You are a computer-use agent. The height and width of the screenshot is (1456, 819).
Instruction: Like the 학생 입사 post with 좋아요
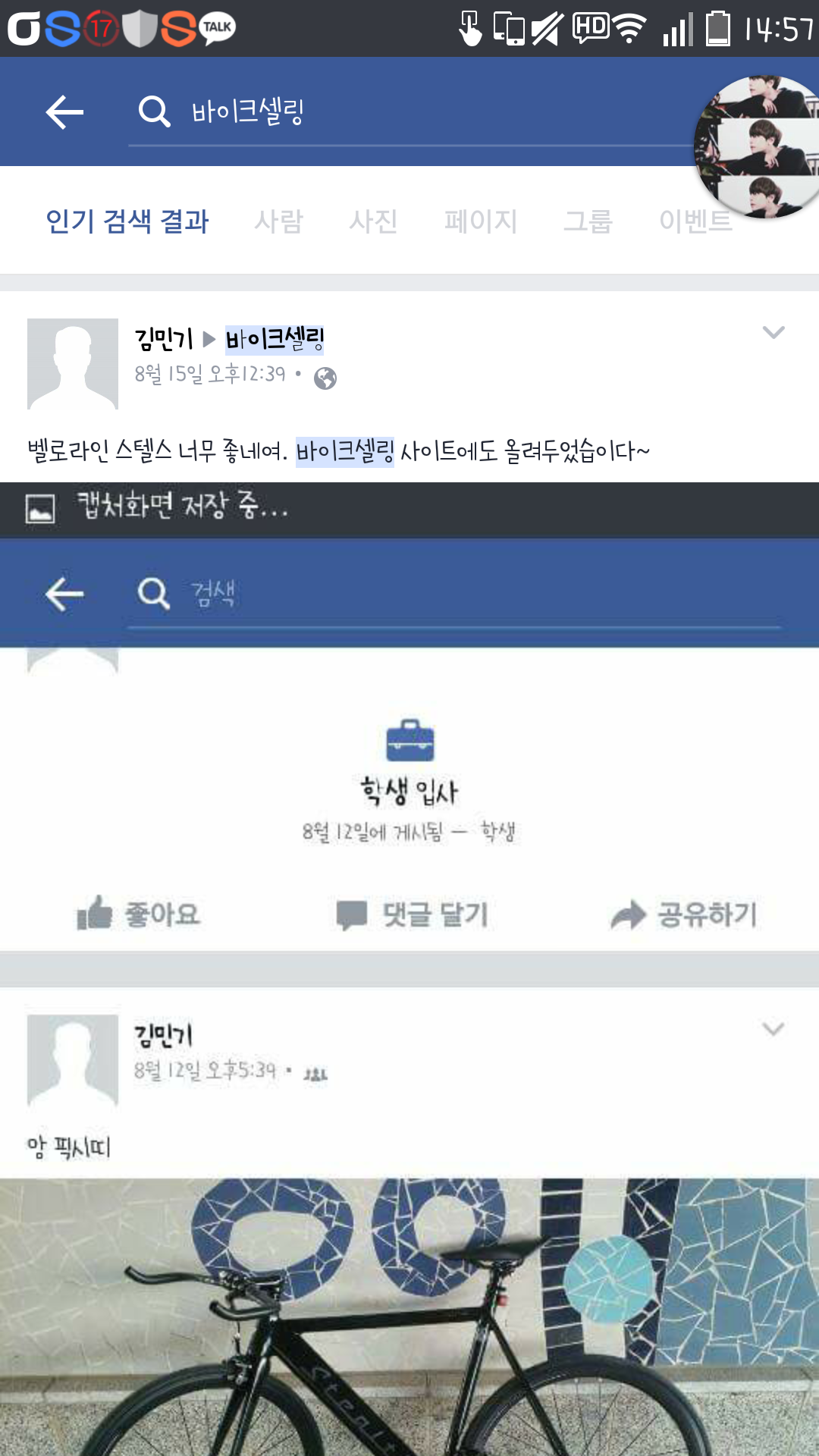(x=140, y=915)
